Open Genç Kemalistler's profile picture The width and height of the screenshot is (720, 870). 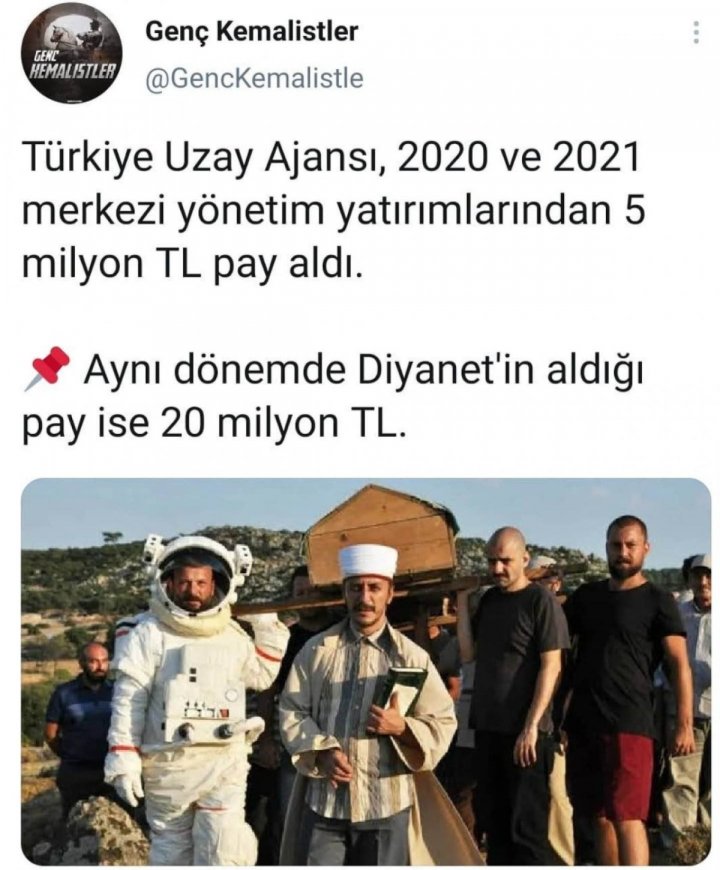tap(71, 53)
